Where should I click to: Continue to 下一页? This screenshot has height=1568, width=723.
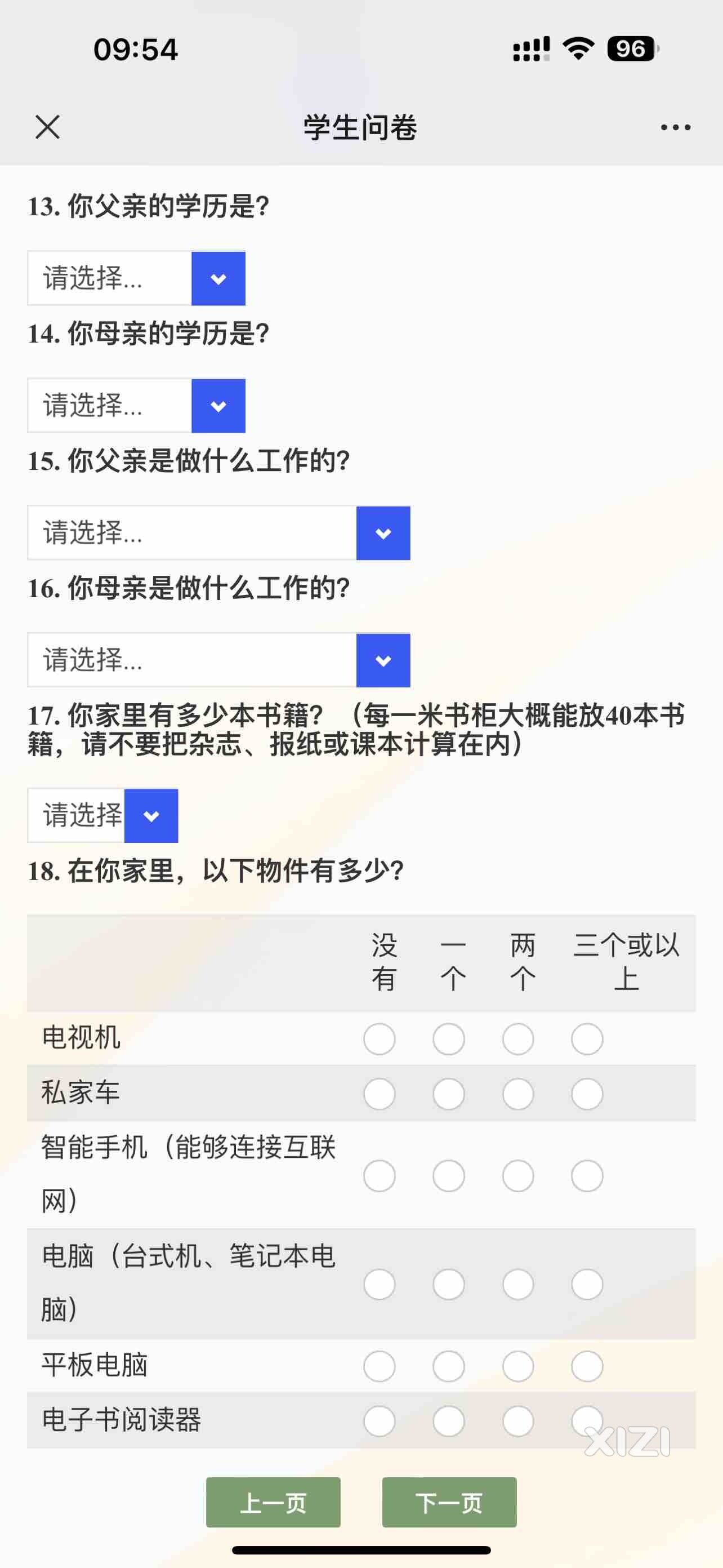[x=449, y=1502]
